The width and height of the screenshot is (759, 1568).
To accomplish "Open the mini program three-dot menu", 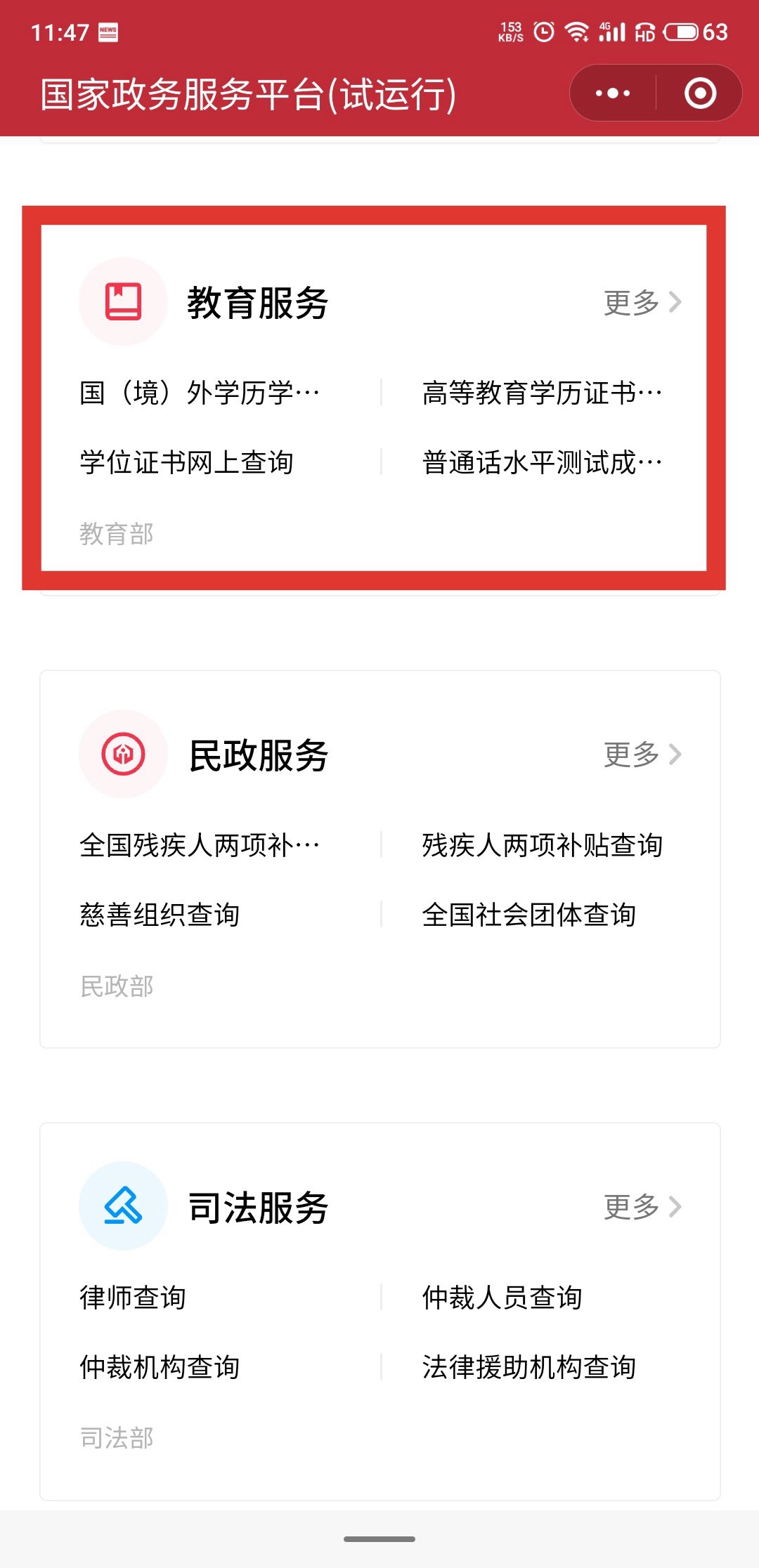I will tap(613, 93).
